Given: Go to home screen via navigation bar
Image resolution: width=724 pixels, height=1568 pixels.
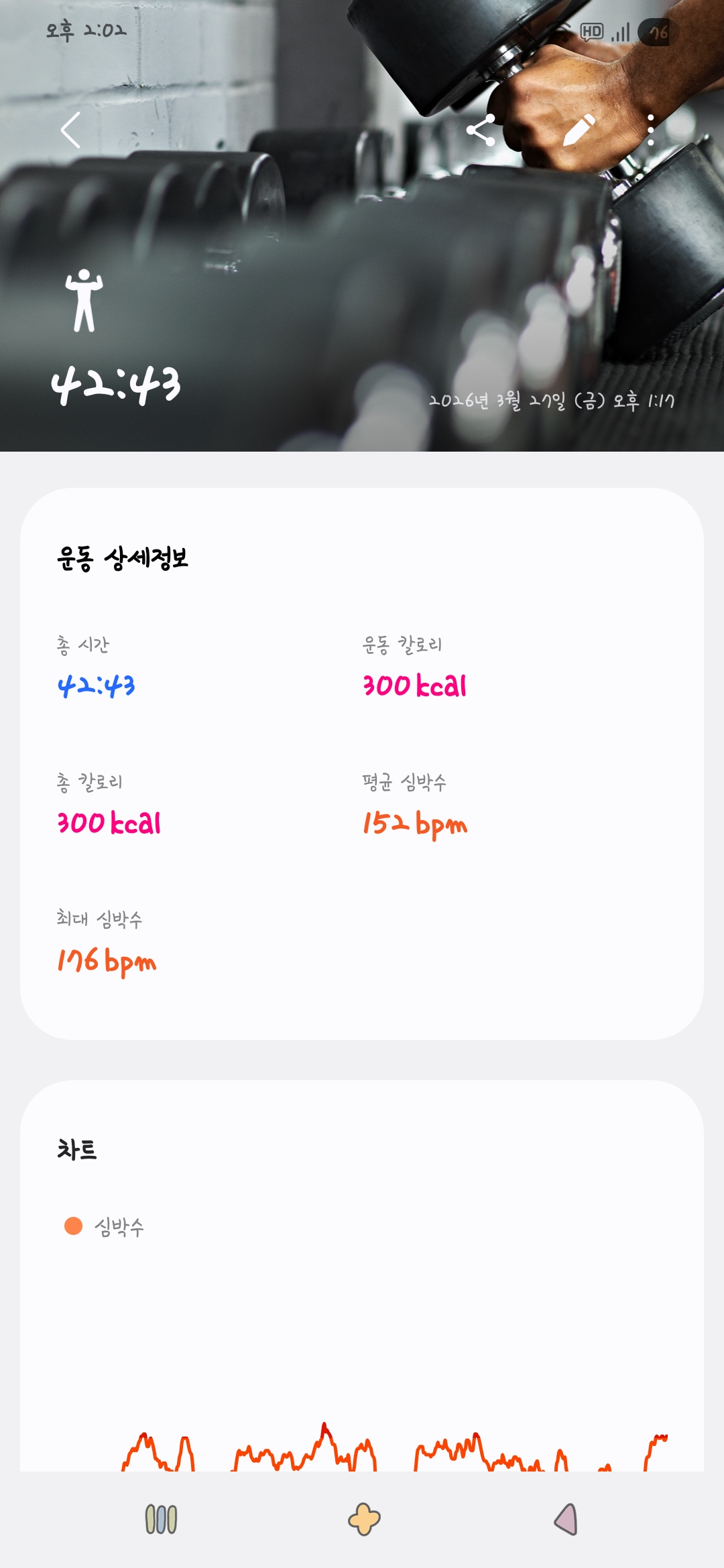Looking at the screenshot, I should coord(364,1519).
